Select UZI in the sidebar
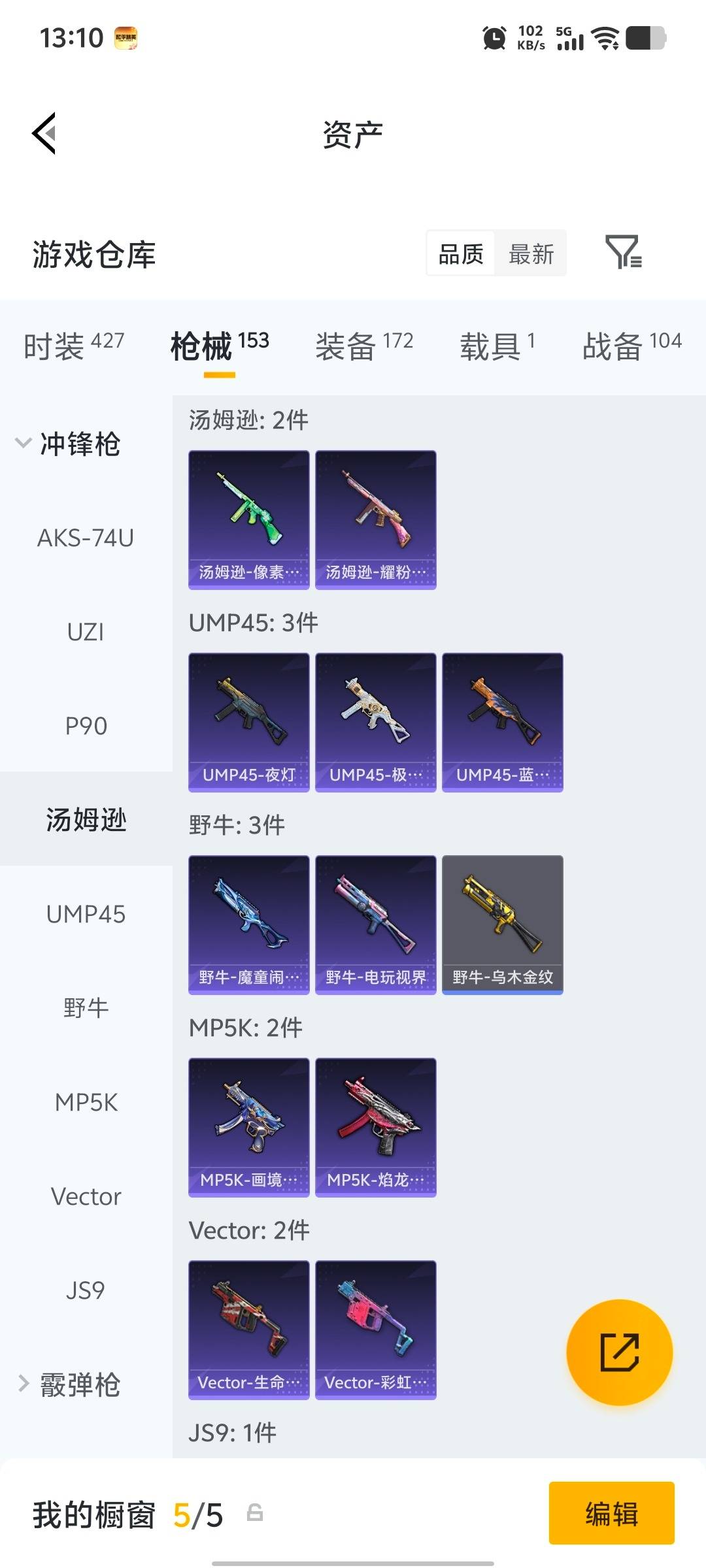The width and height of the screenshot is (706, 1568). pos(86,632)
